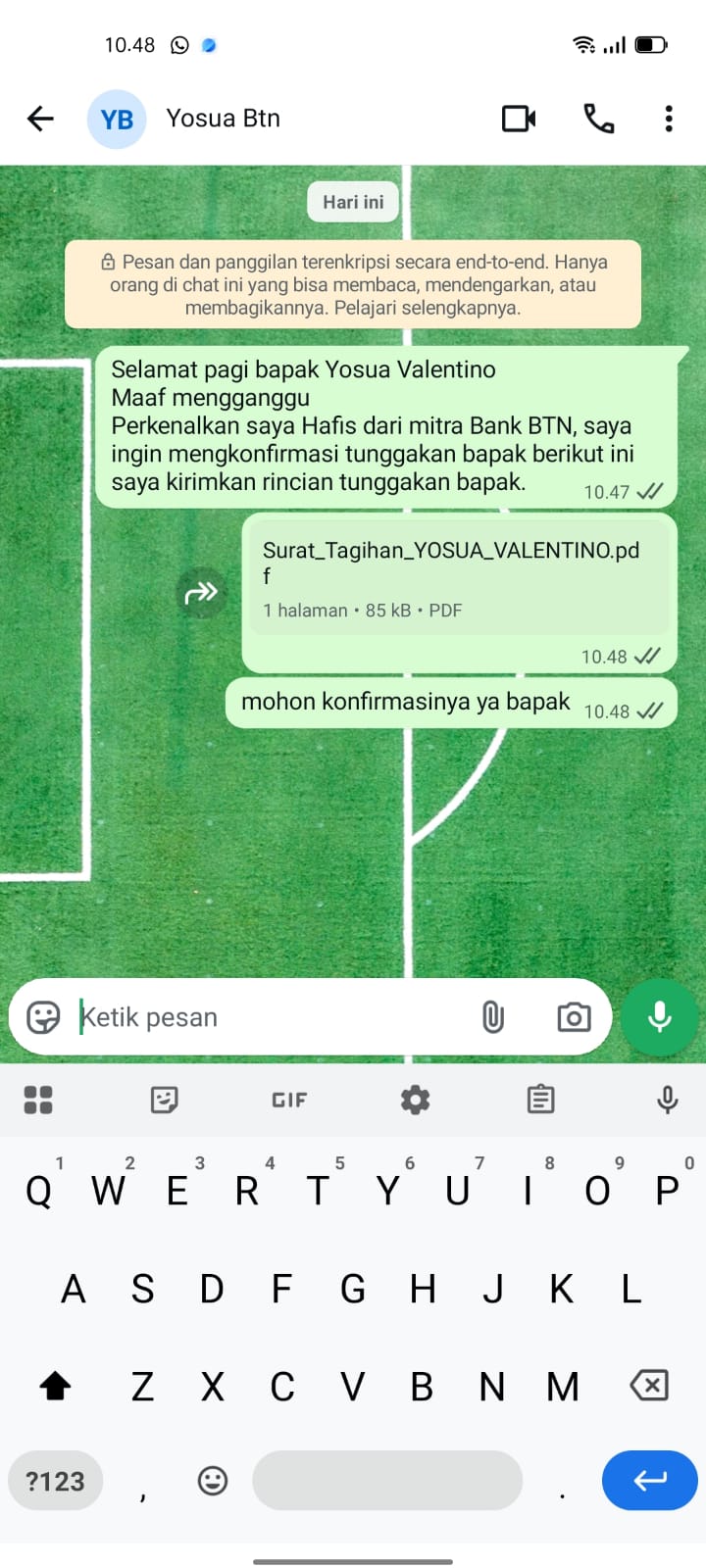
Task: Start a video call with Yosua Btn
Action: coord(519,119)
